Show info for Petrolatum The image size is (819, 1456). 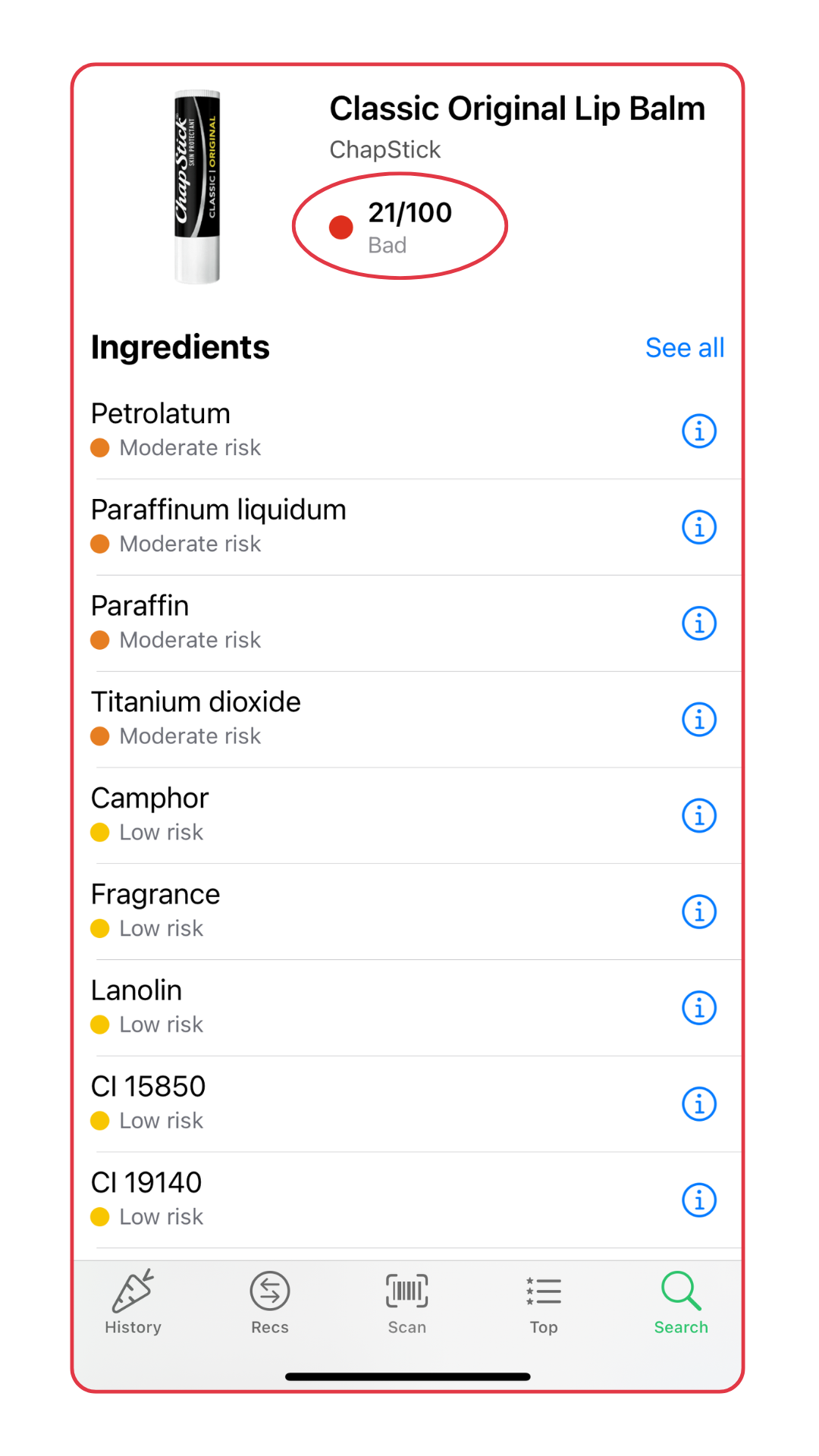[x=699, y=431]
